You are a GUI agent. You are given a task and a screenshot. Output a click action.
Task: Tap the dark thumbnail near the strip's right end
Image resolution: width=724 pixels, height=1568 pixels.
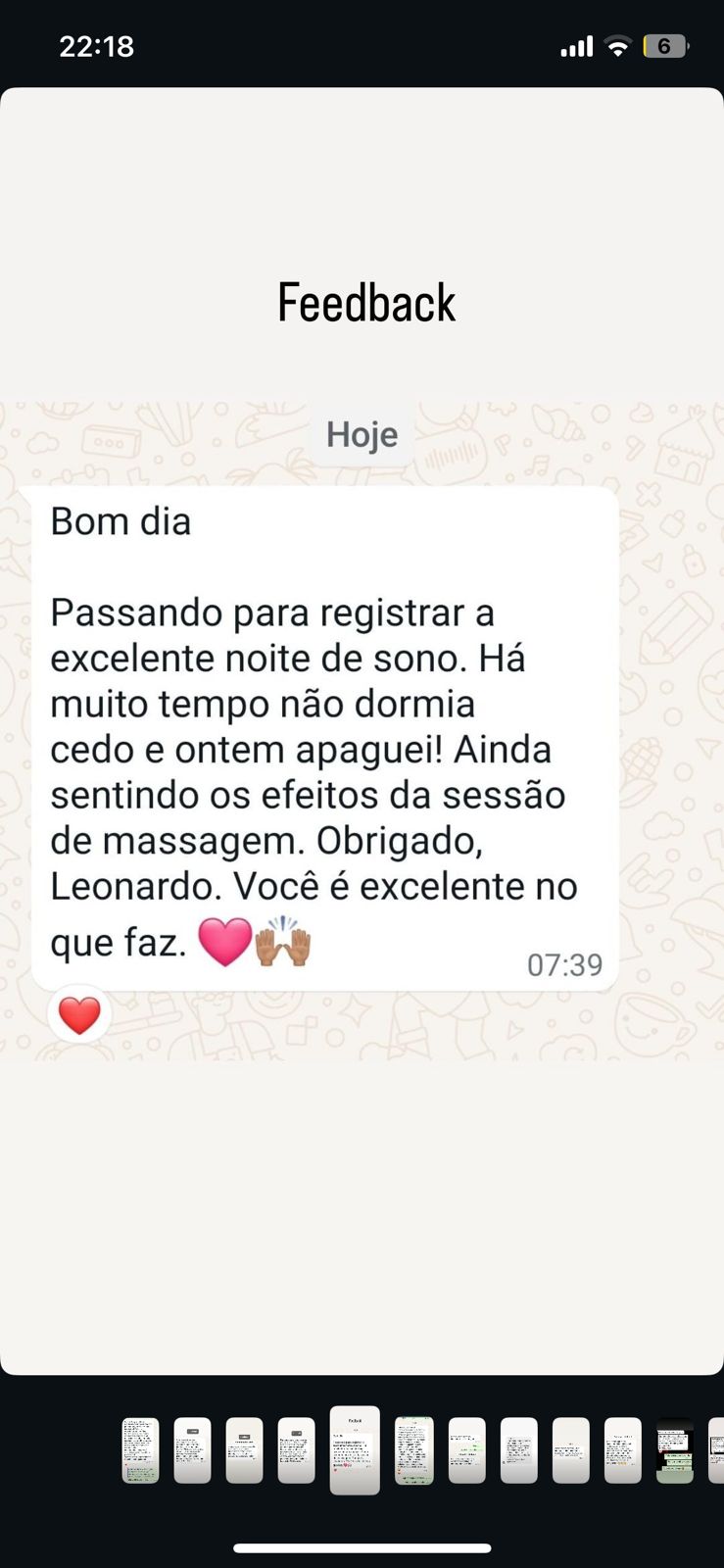[673, 1448]
